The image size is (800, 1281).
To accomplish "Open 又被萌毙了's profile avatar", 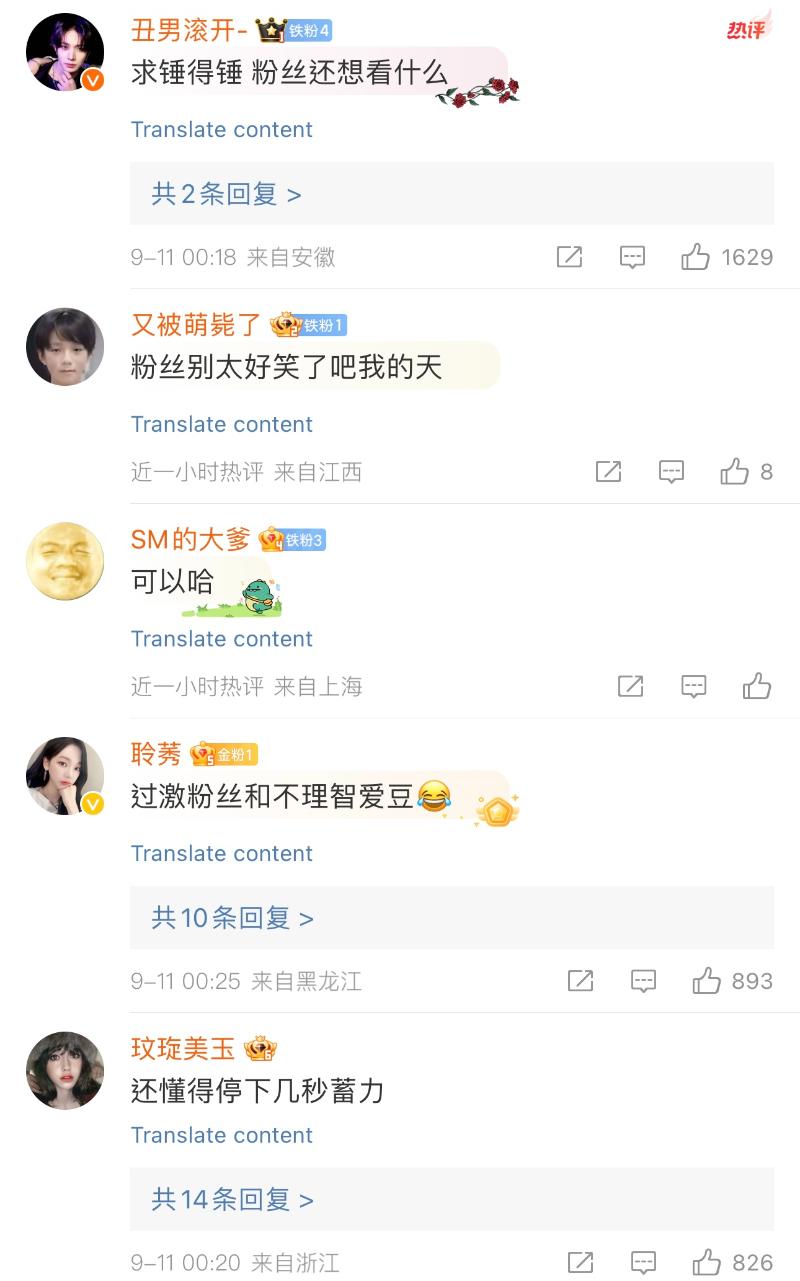I will click(x=65, y=346).
